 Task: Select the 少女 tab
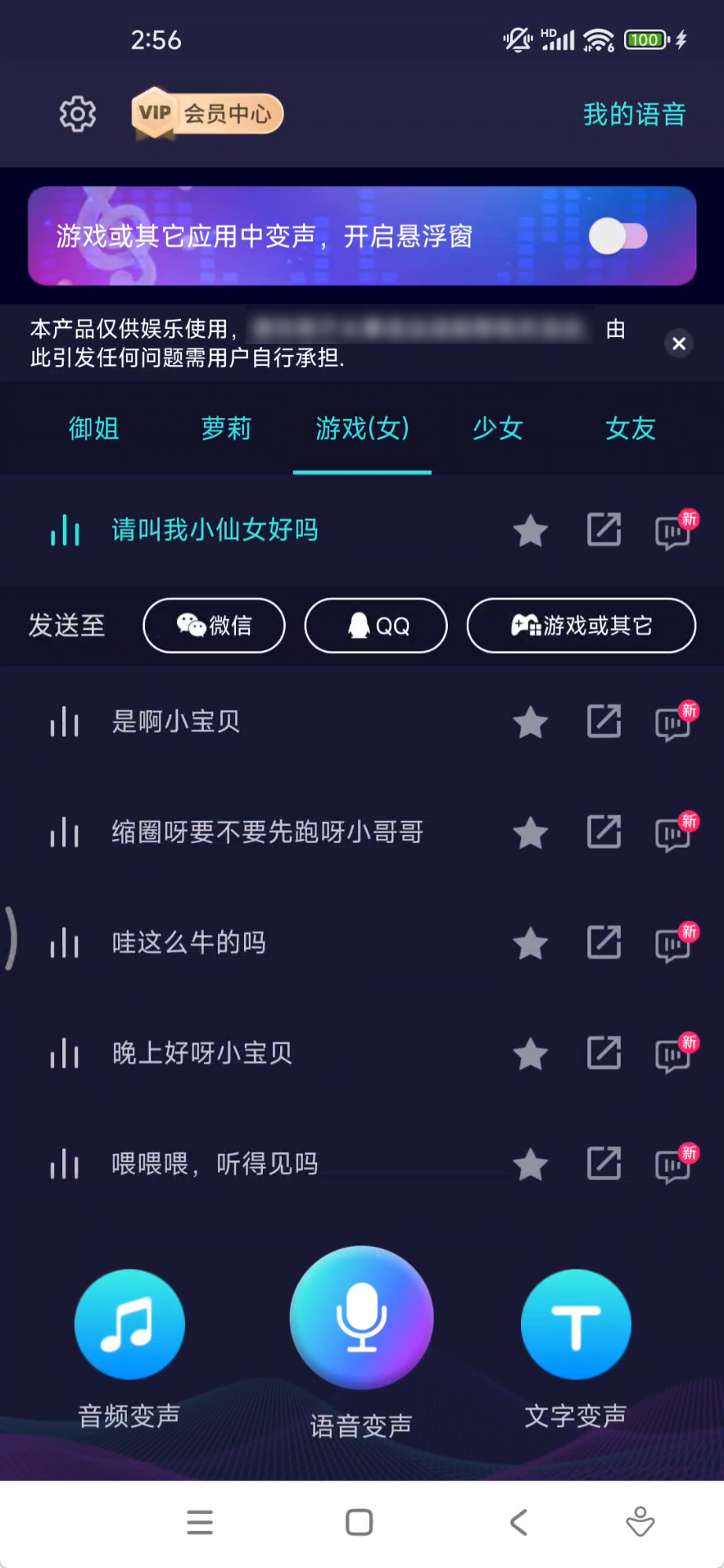(497, 429)
